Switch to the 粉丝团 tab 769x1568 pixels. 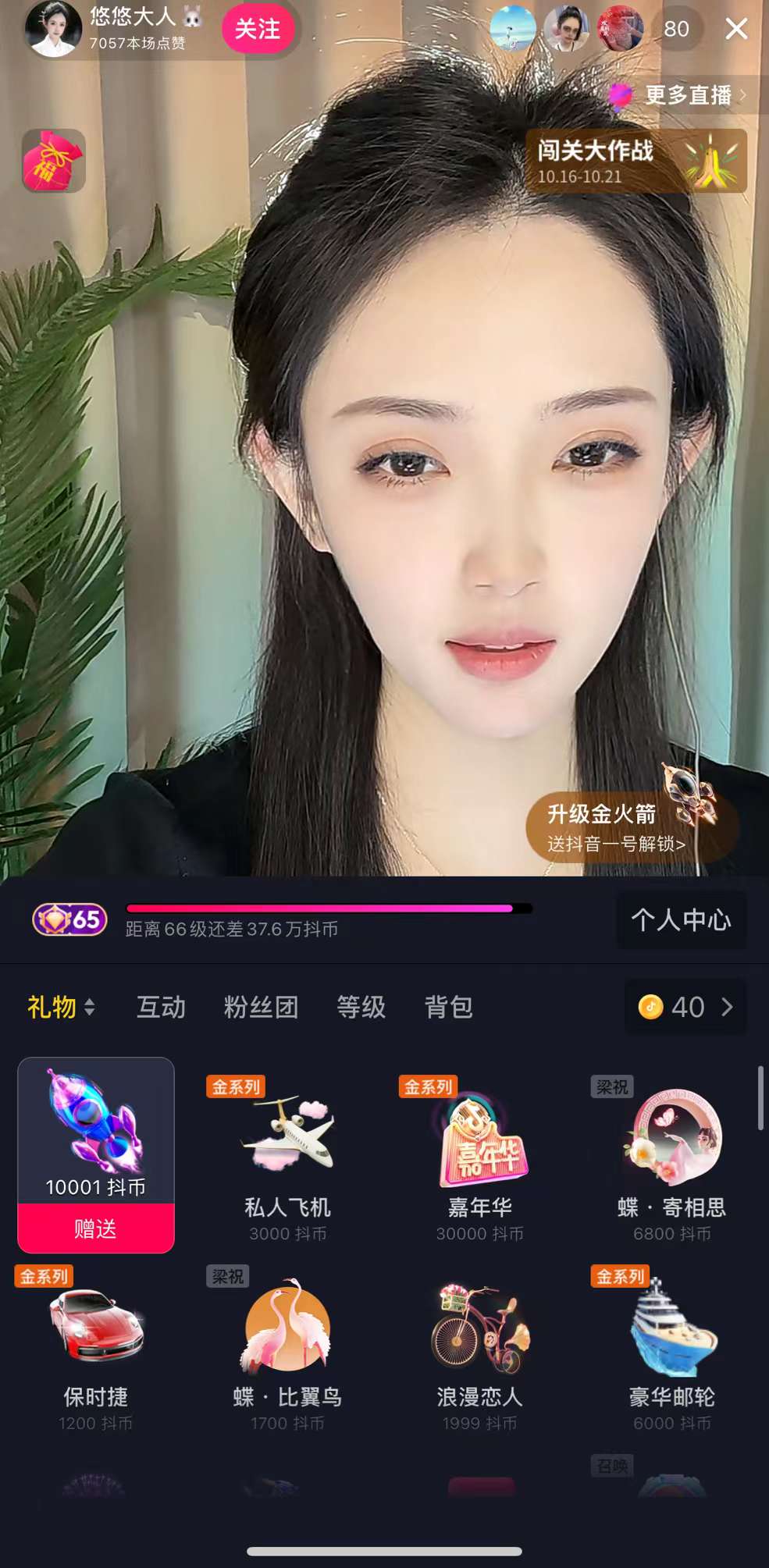coord(261,1007)
